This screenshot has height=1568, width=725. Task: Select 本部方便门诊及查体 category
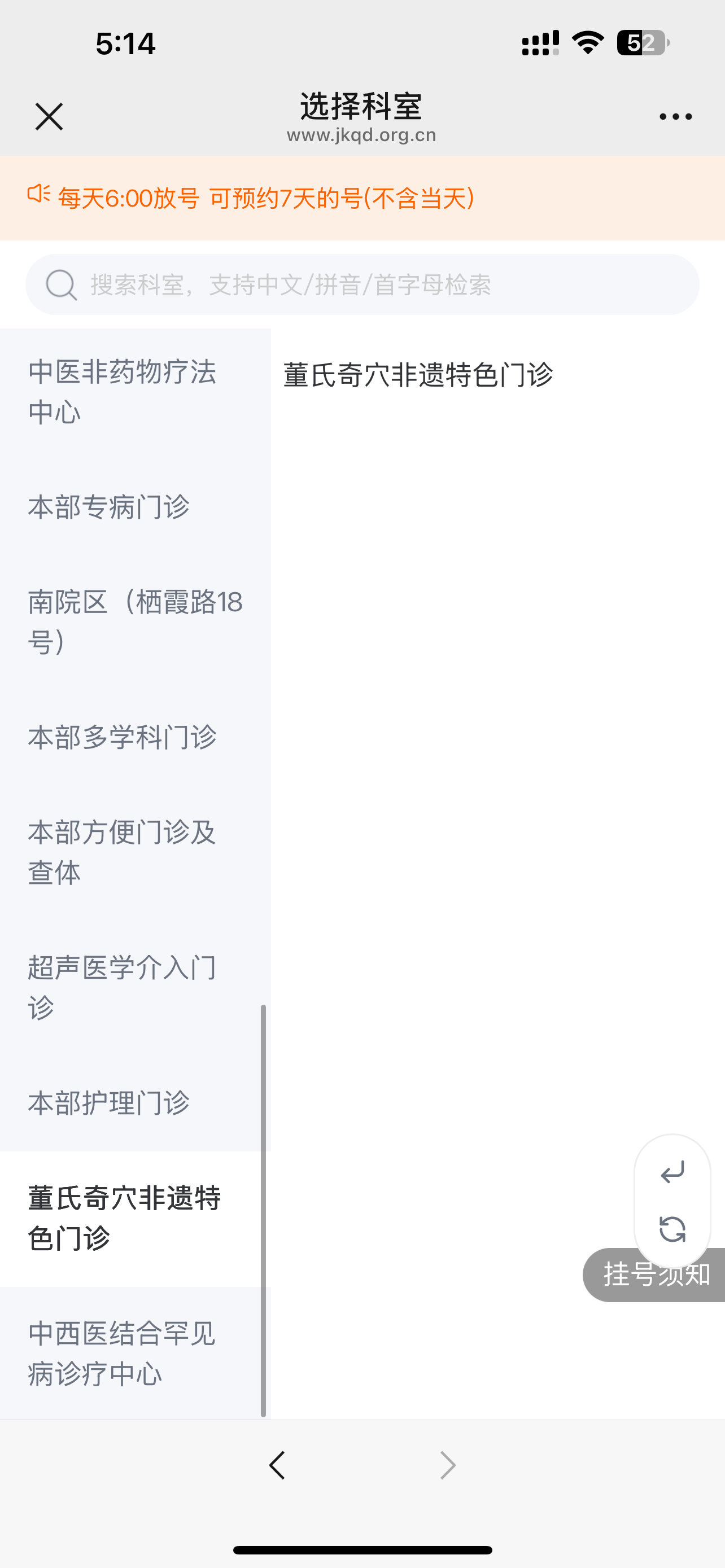[x=122, y=852]
